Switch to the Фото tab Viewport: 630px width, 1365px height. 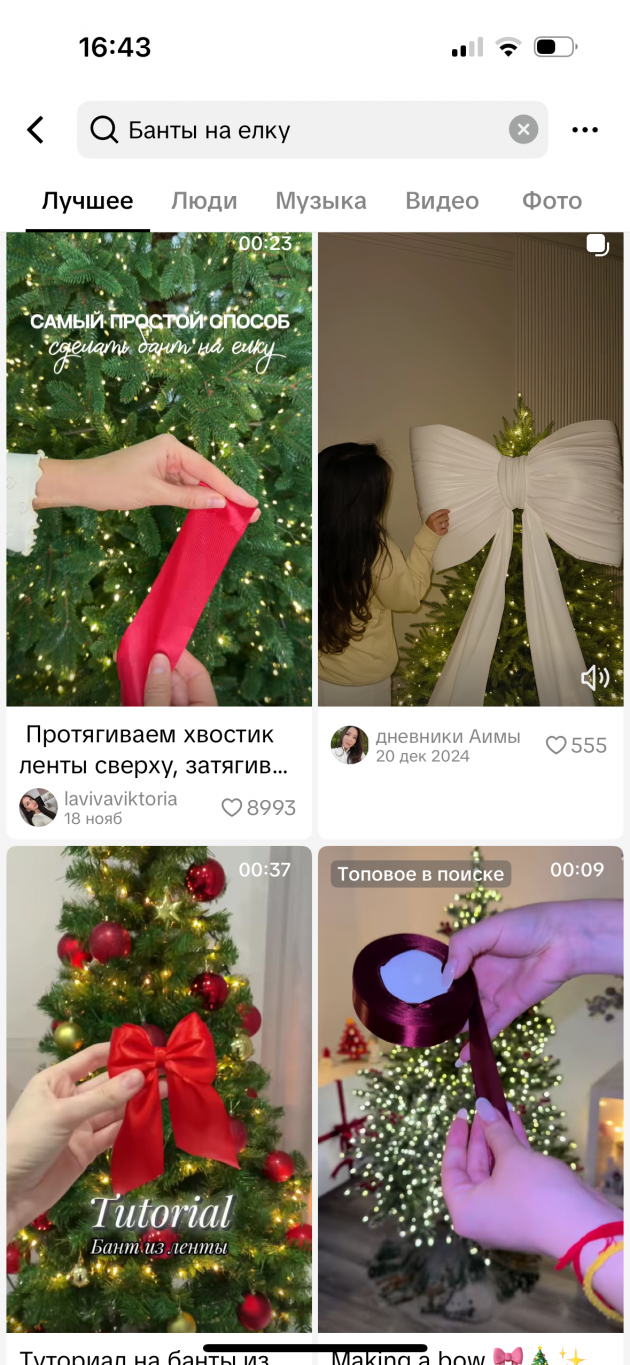(552, 201)
